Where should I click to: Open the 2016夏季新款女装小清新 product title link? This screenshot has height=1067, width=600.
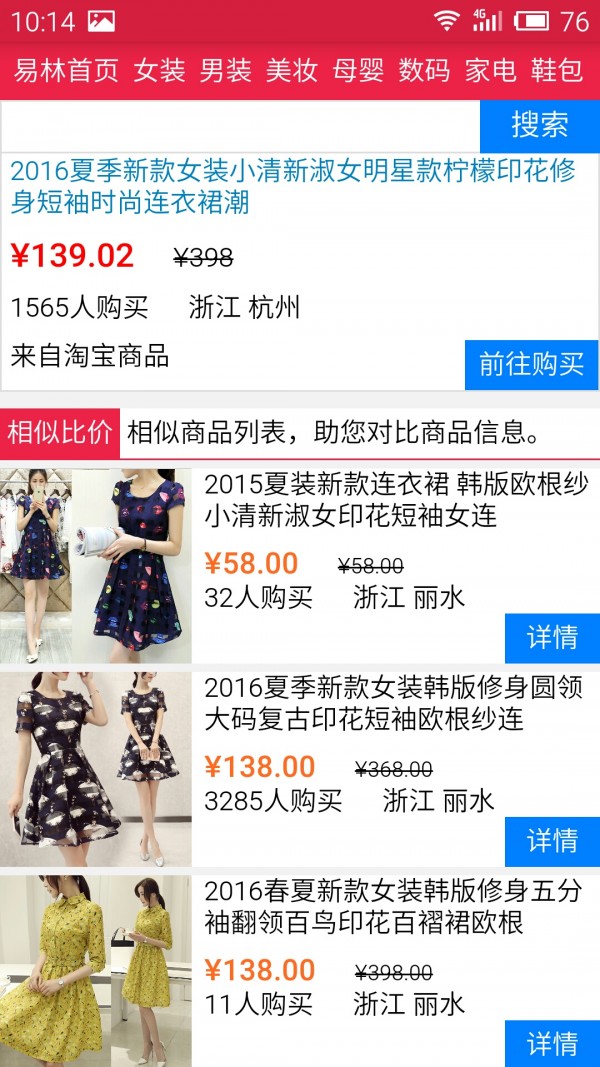(293, 187)
